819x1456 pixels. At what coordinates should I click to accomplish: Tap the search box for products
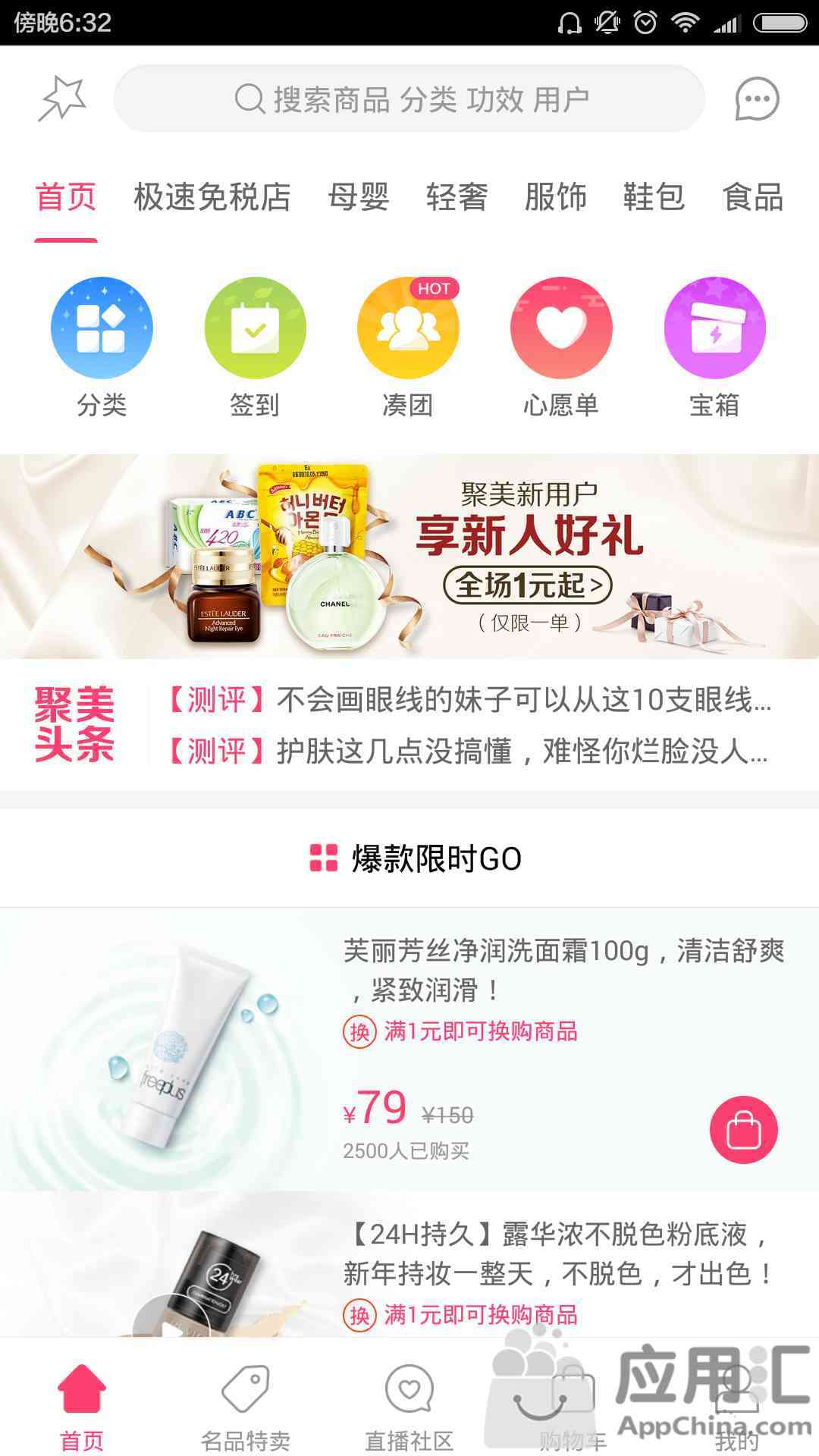(x=409, y=99)
